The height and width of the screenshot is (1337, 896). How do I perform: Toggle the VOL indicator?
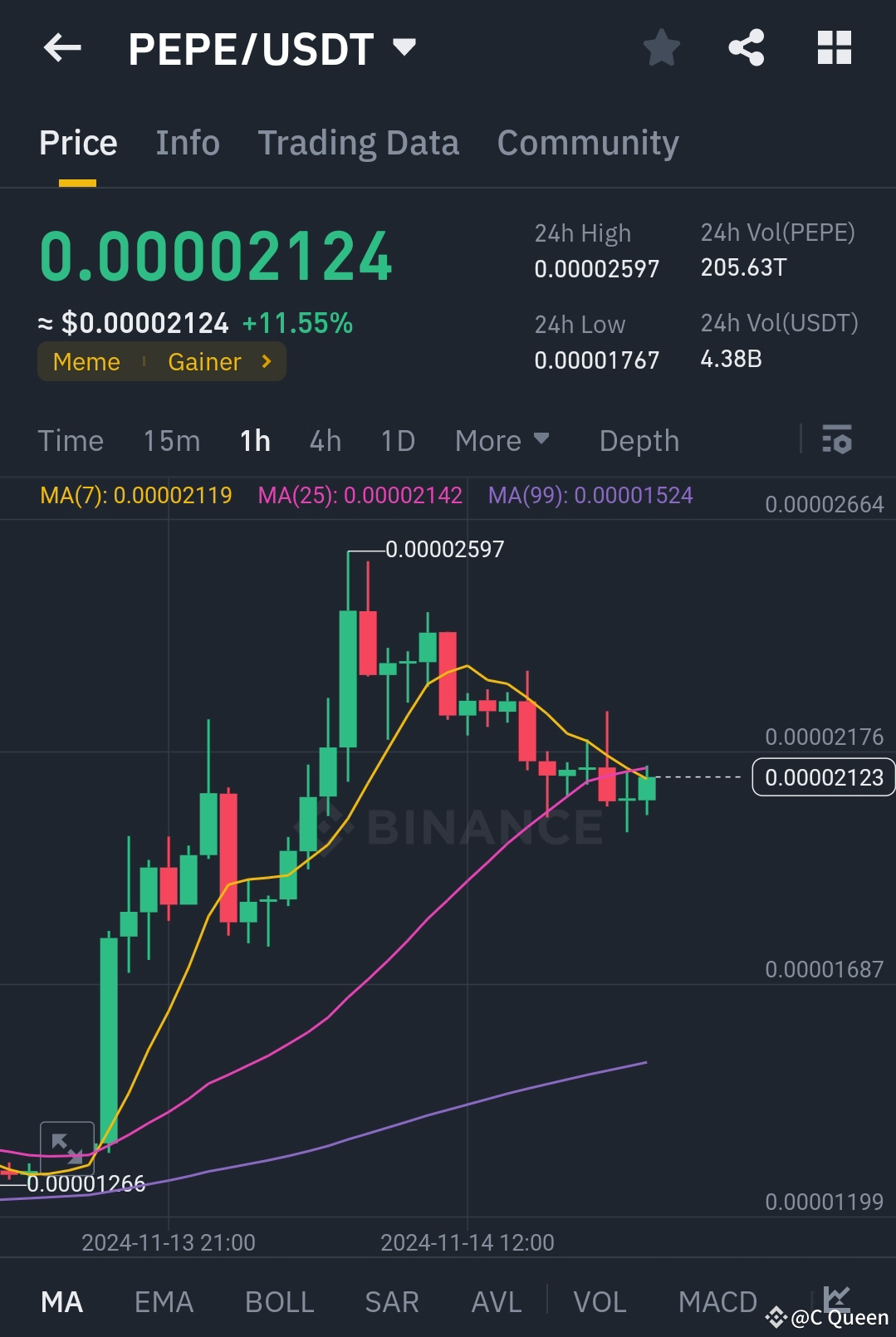600,1301
